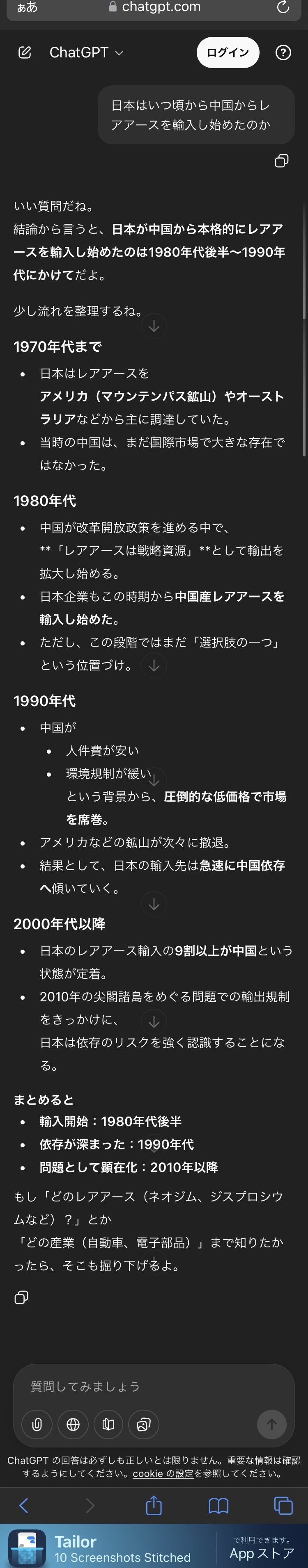Screen dimensions: 308x1568
Task: Open the cookie の設定 link
Action: (163, 1474)
